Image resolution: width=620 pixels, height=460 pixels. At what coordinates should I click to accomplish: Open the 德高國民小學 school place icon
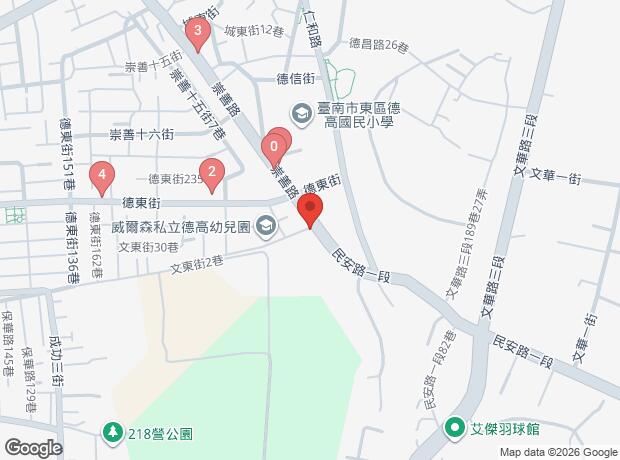[x=298, y=112]
